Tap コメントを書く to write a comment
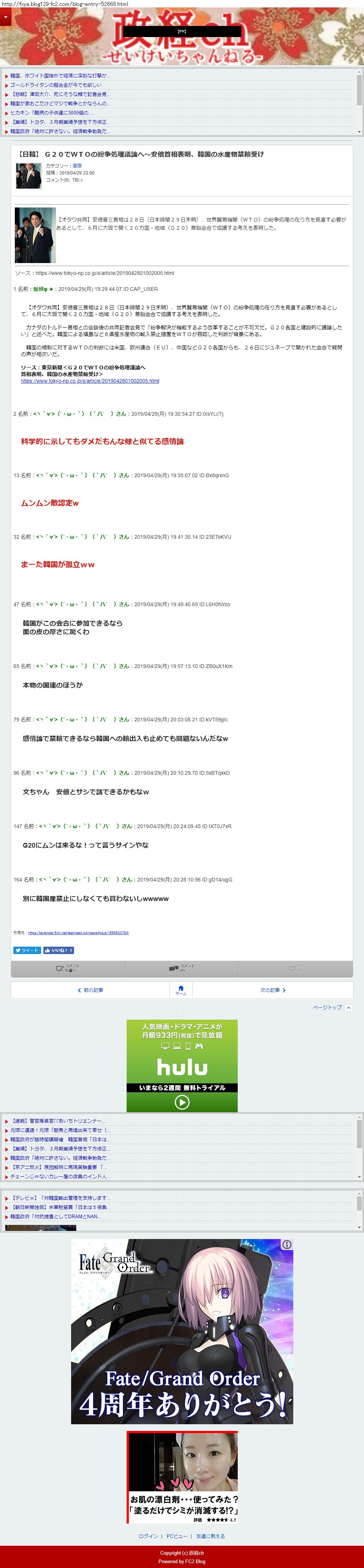The image size is (364, 1568). point(67,969)
